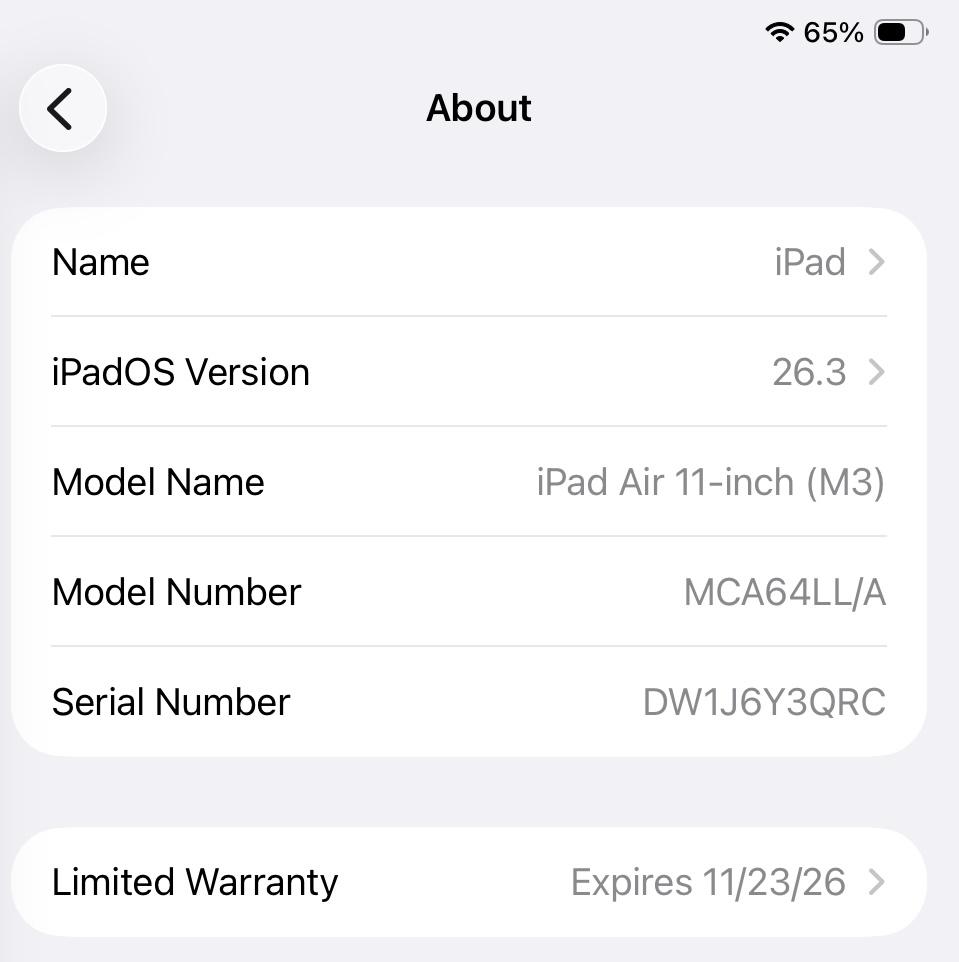View iPadOS Version 26.3 details

[468, 372]
